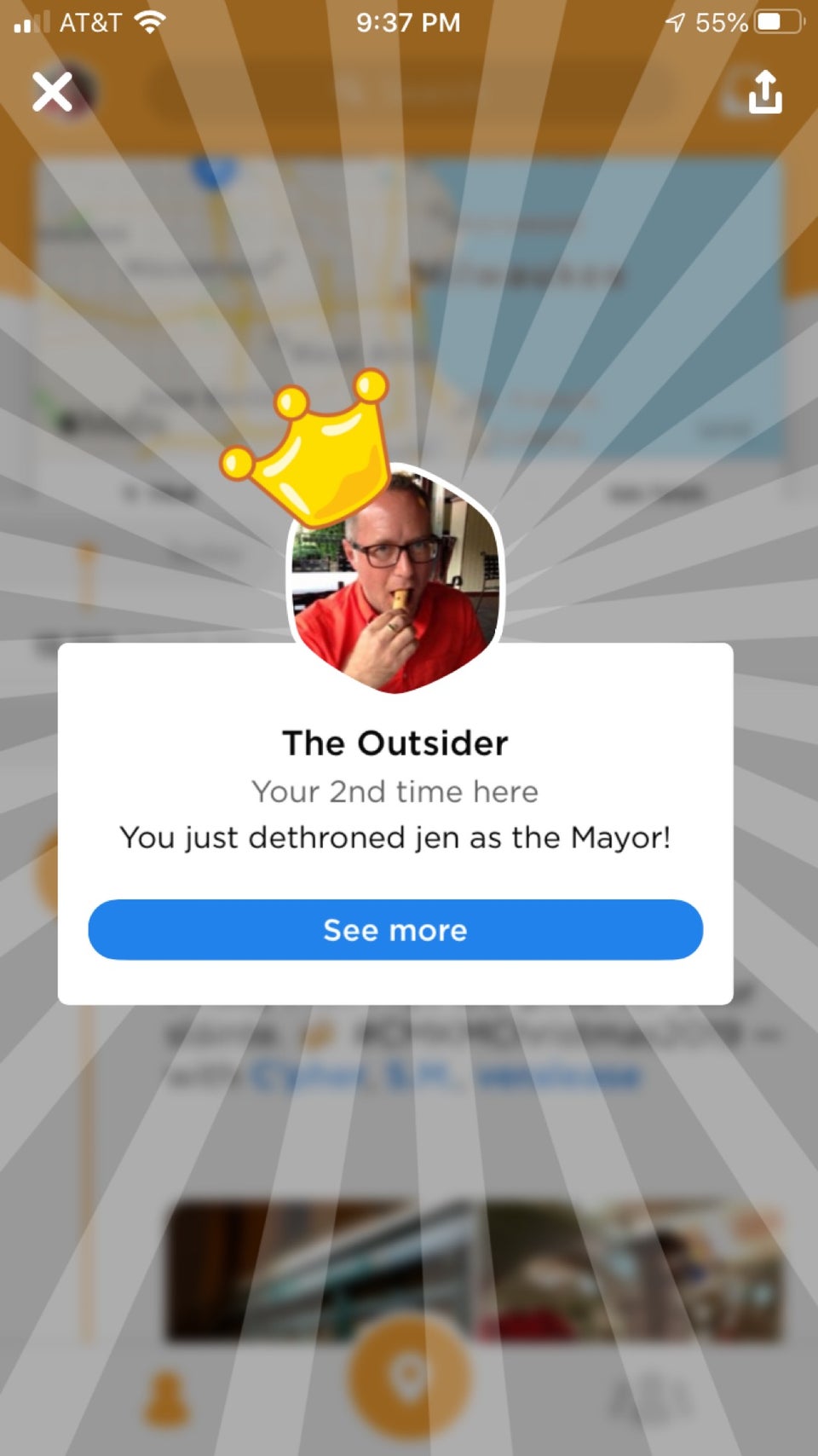Tap the Your 2nd time here text
Screen dimensions: 818x1456
pos(394,791)
